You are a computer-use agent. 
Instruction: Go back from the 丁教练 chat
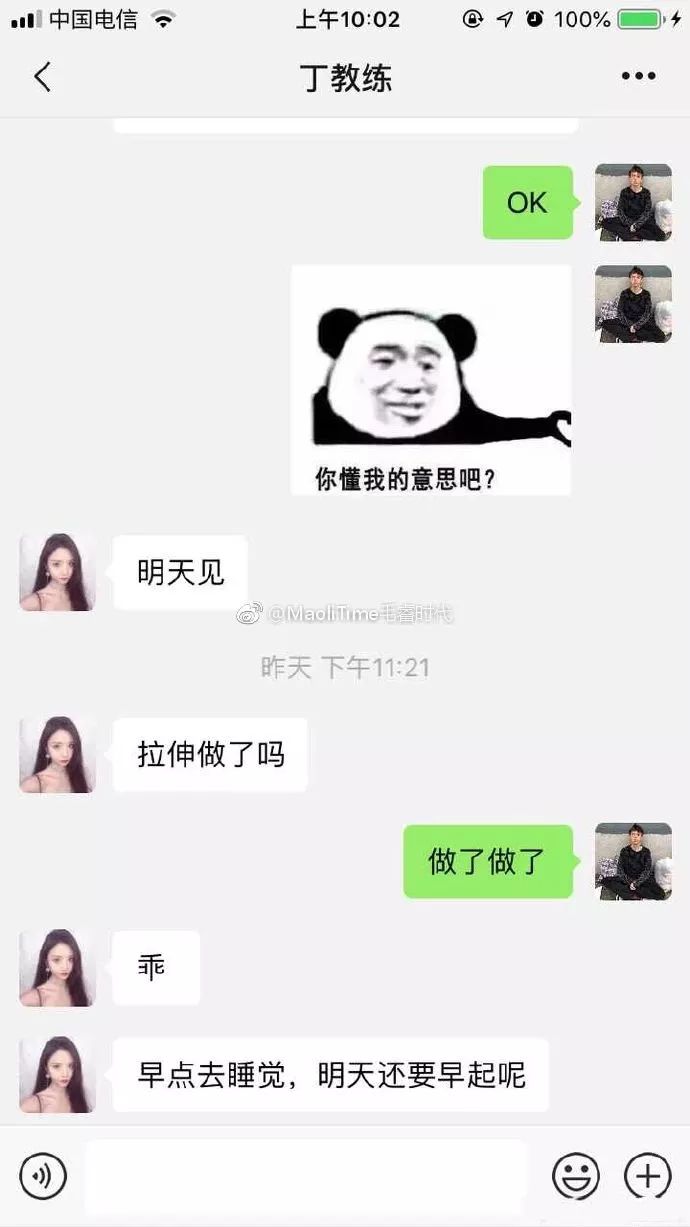[42, 77]
